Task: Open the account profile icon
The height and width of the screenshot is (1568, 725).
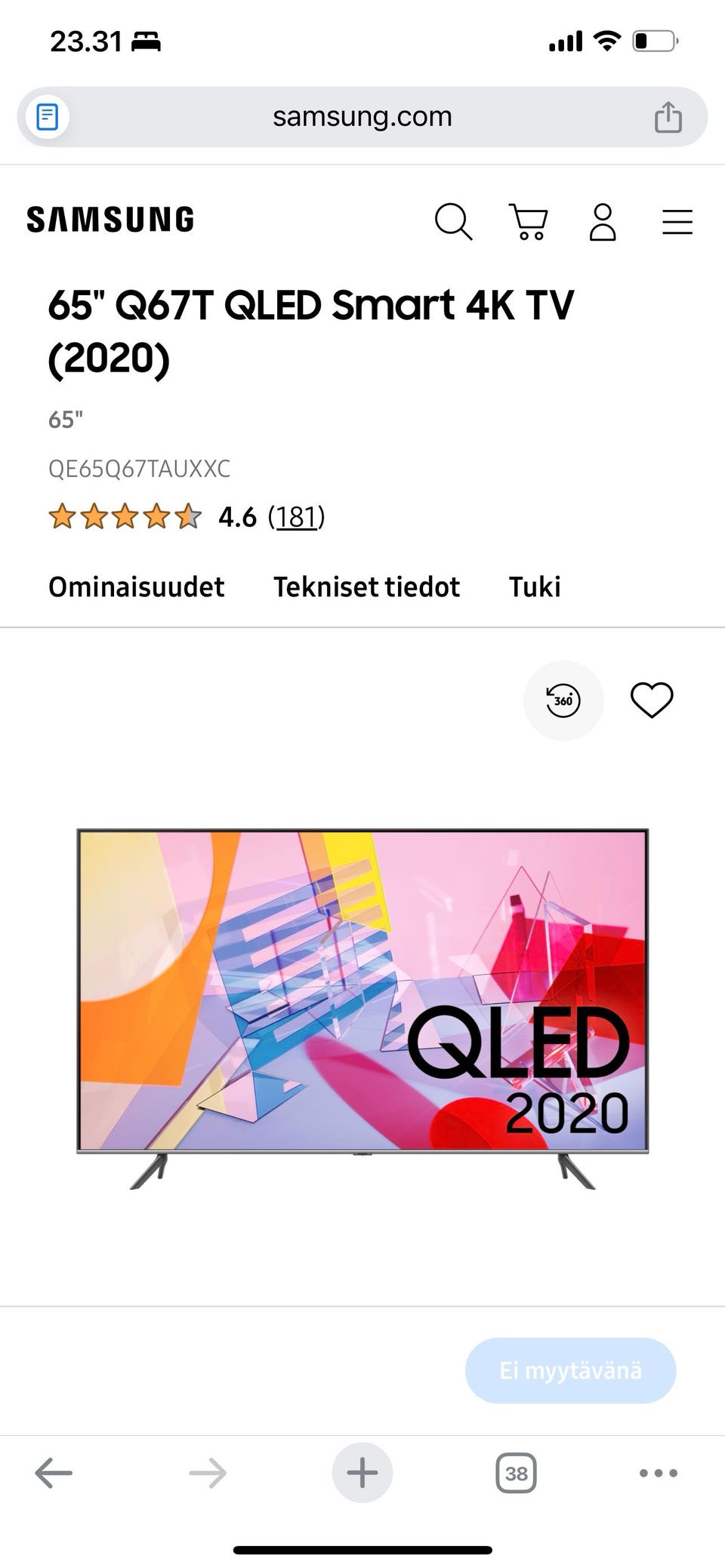Action: click(603, 222)
